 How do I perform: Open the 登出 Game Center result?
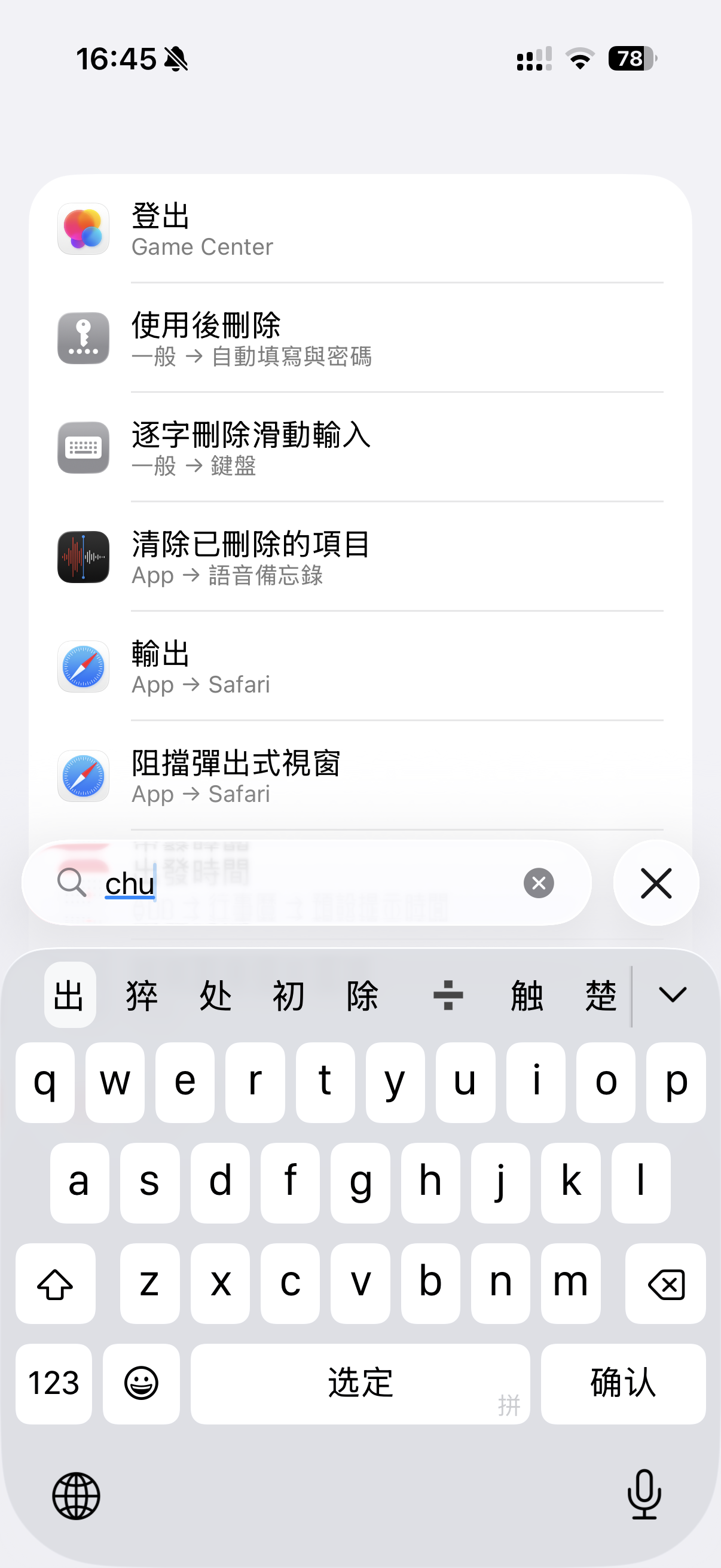point(359,230)
